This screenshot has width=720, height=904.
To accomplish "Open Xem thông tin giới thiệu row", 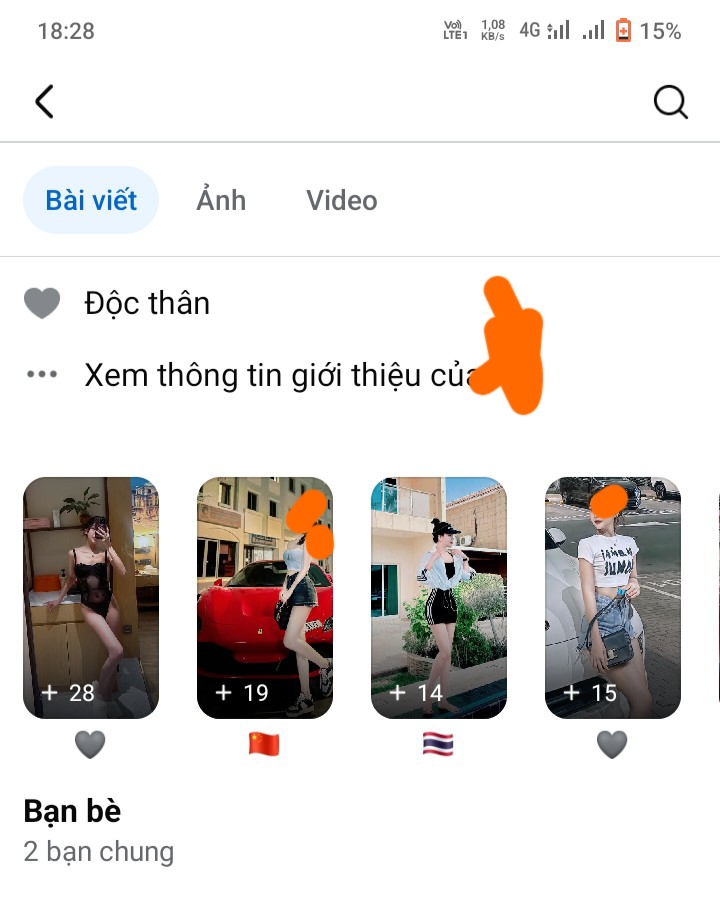I will 280,375.
